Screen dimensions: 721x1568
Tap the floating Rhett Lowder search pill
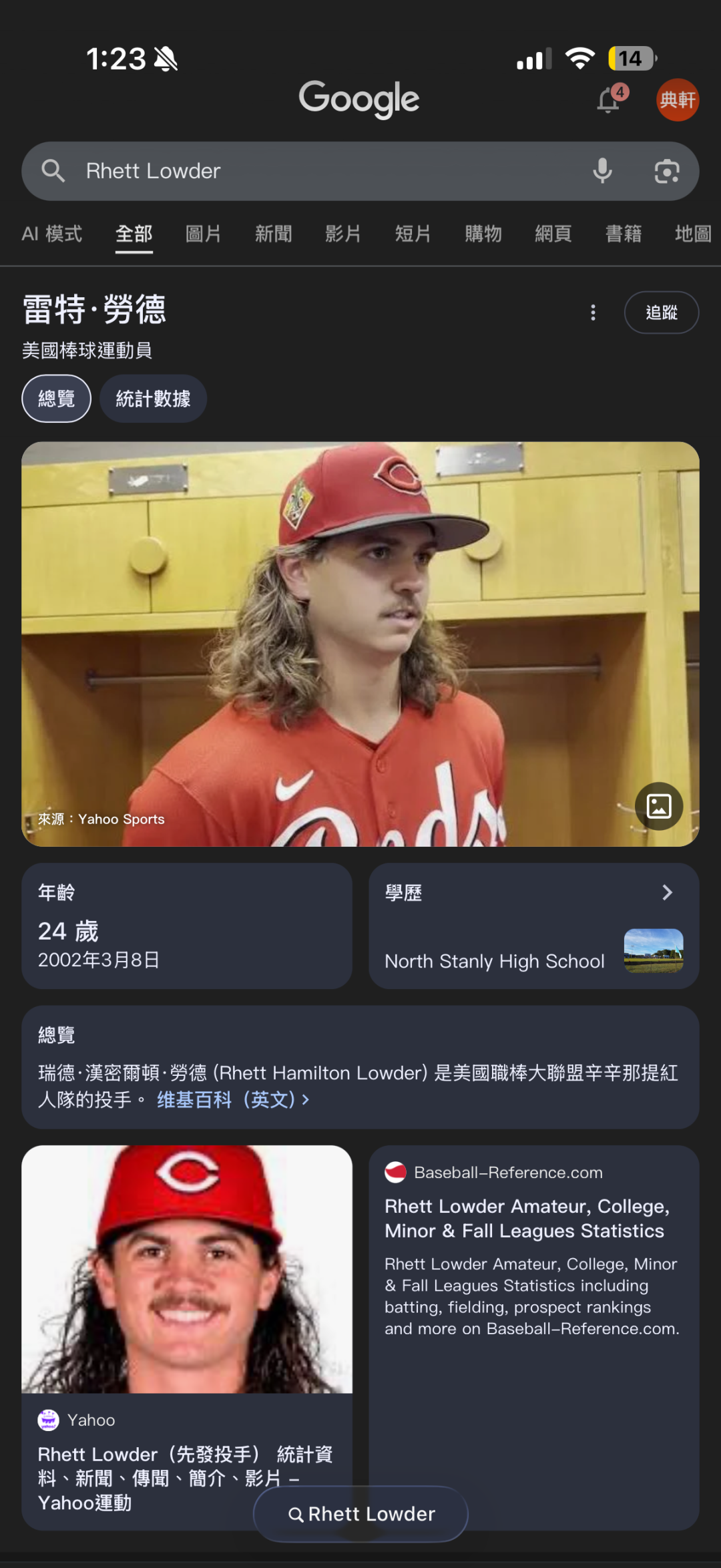(360, 1514)
